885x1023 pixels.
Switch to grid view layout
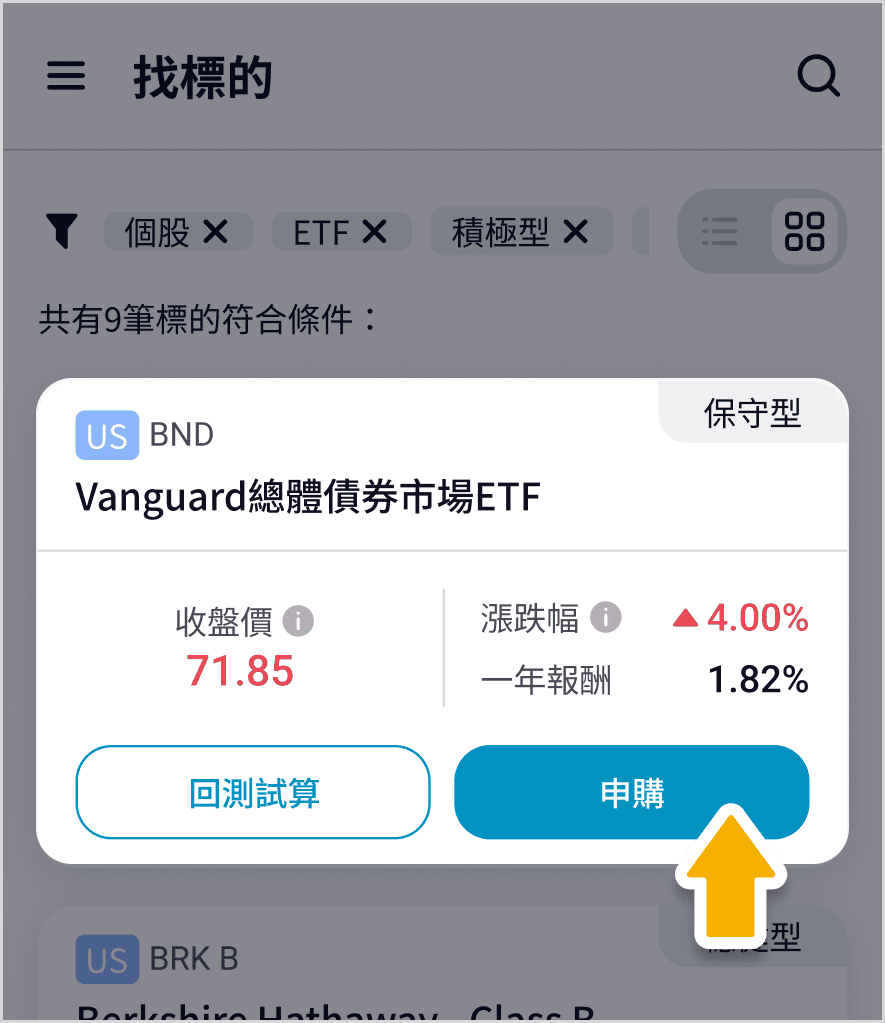coord(805,232)
